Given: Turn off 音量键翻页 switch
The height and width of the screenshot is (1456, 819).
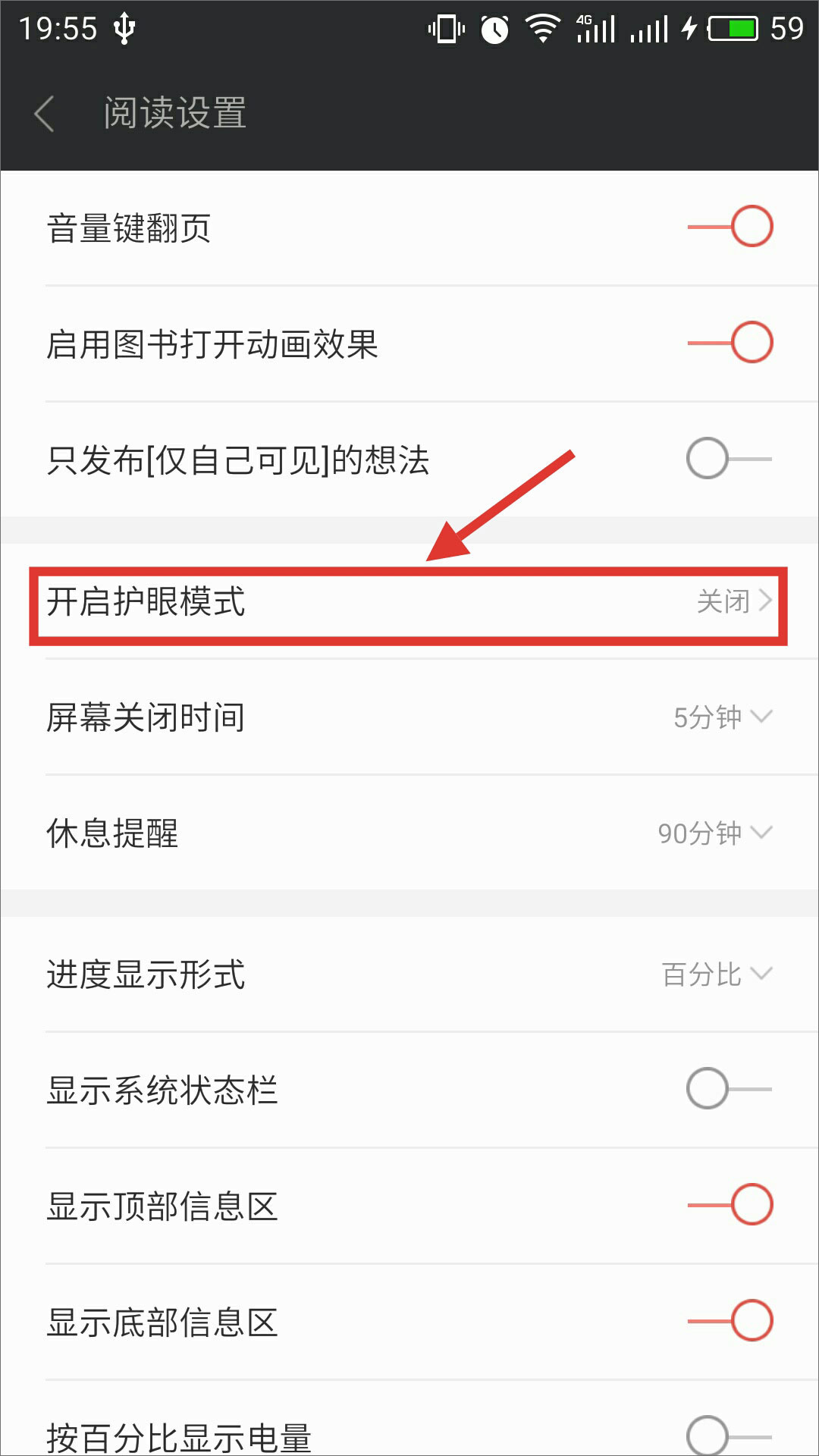Looking at the screenshot, I should [730, 227].
